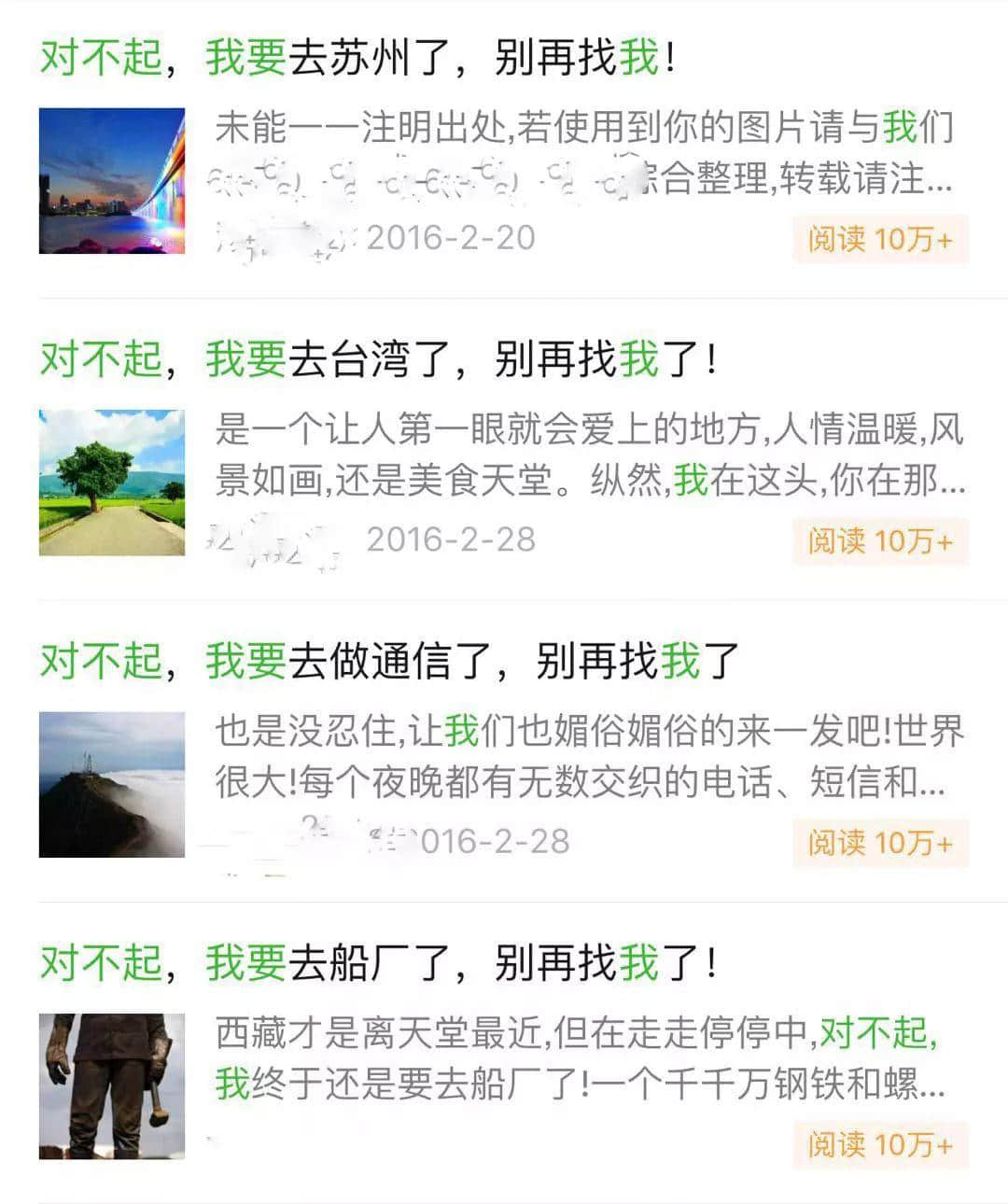Click the mountain antenna thumbnail image
This screenshot has width=1008, height=1204.
click(111, 784)
